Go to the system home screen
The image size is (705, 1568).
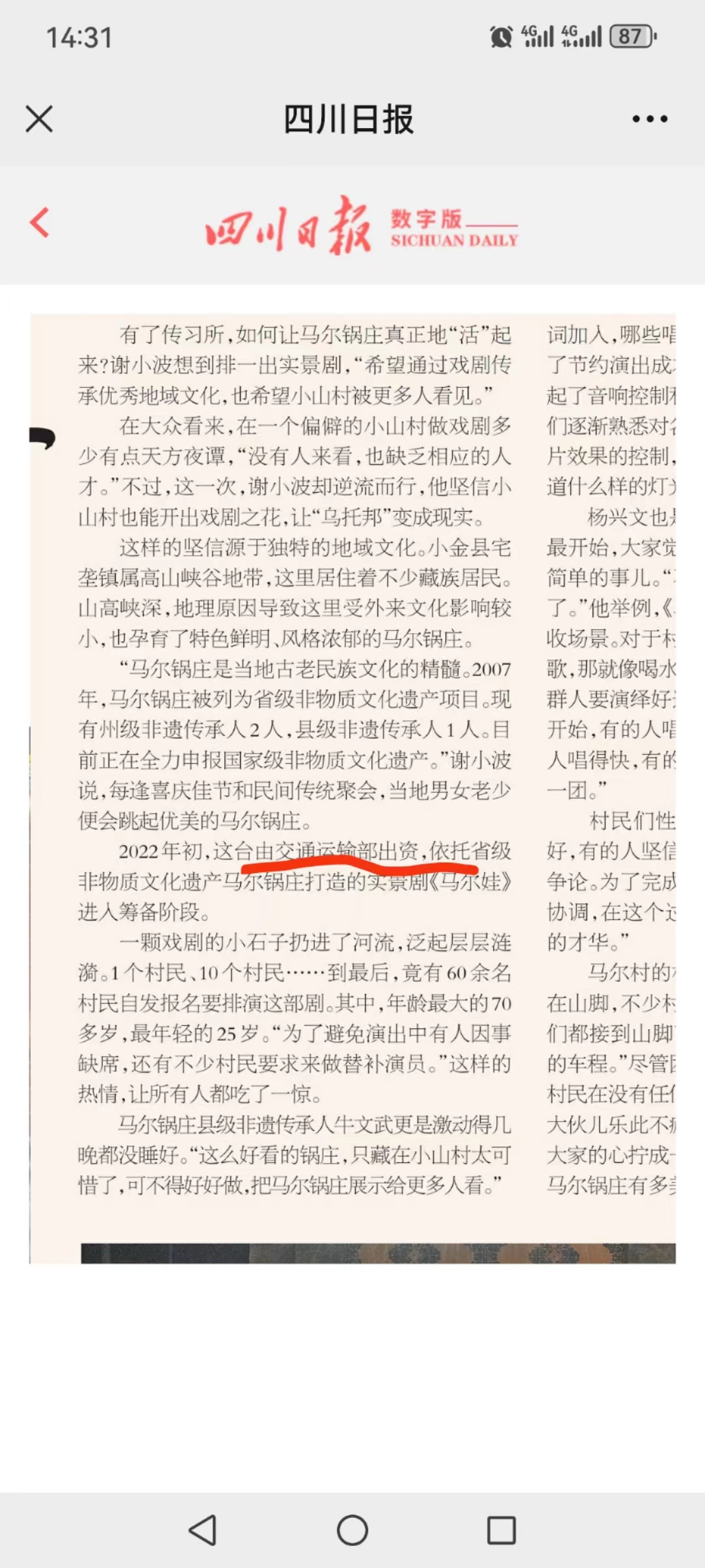coord(352,1530)
